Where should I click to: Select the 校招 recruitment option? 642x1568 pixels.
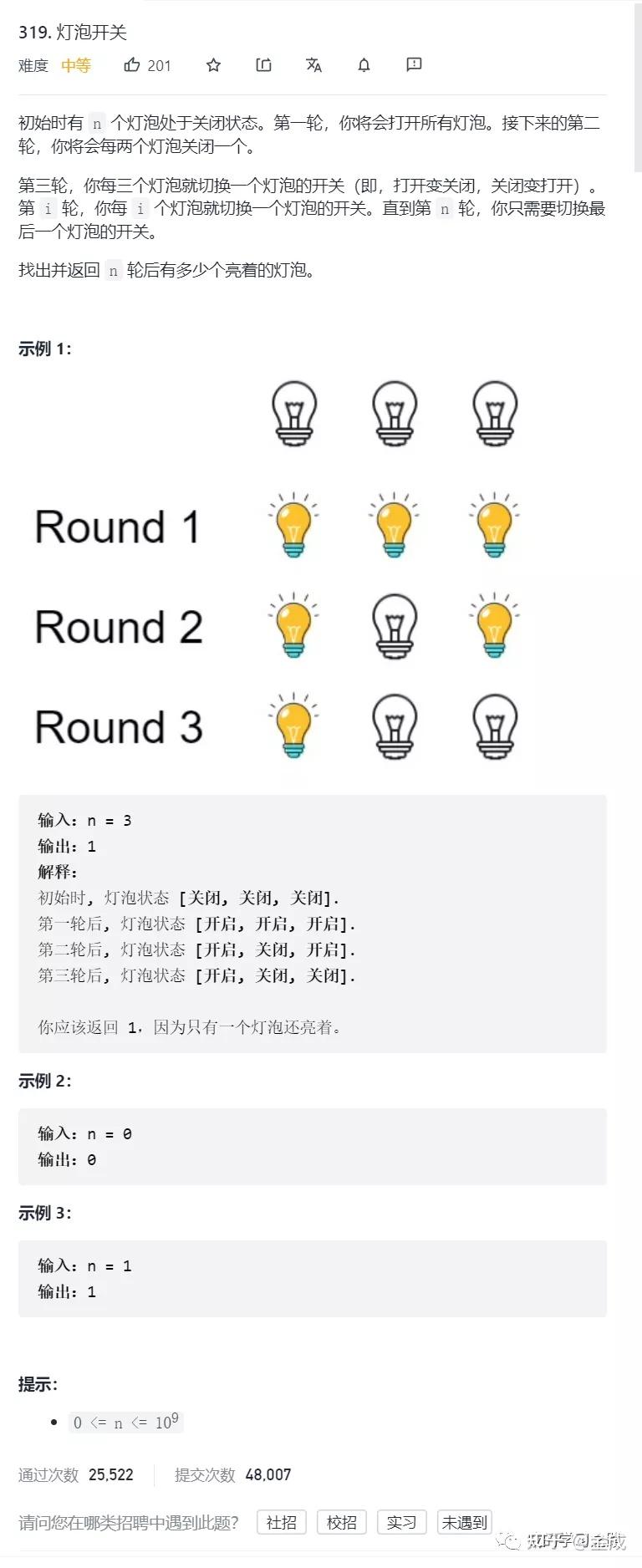click(x=343, y=1522)
